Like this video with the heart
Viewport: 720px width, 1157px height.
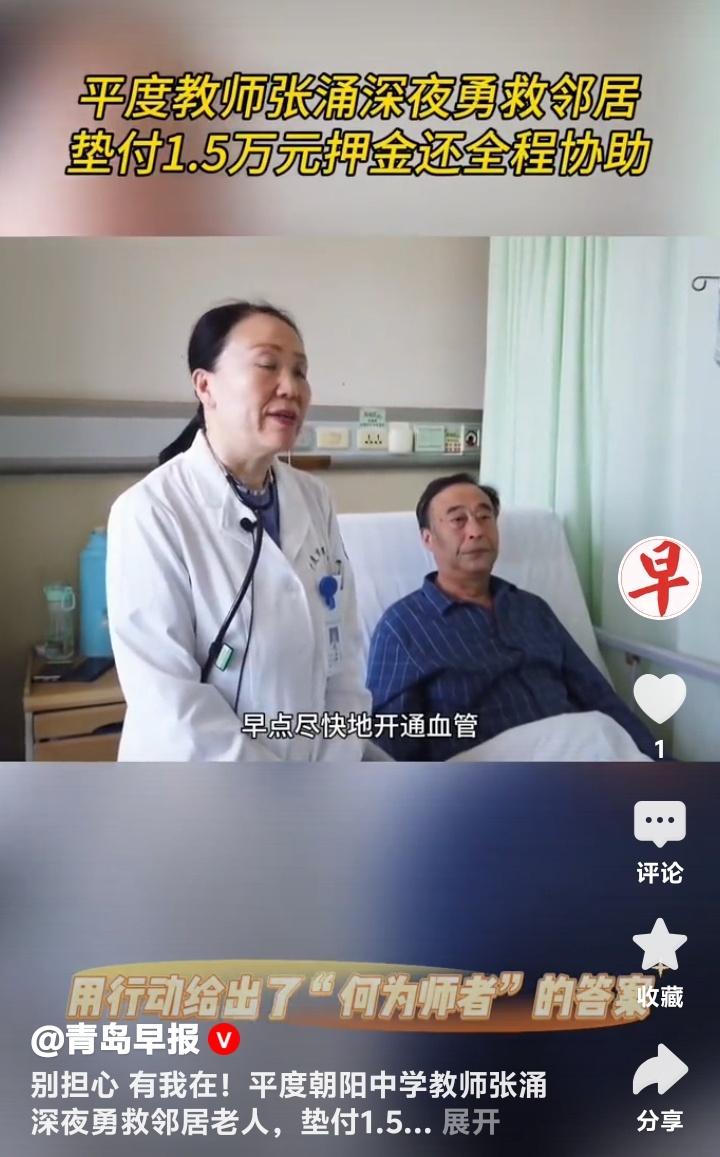tap(660, 699)
